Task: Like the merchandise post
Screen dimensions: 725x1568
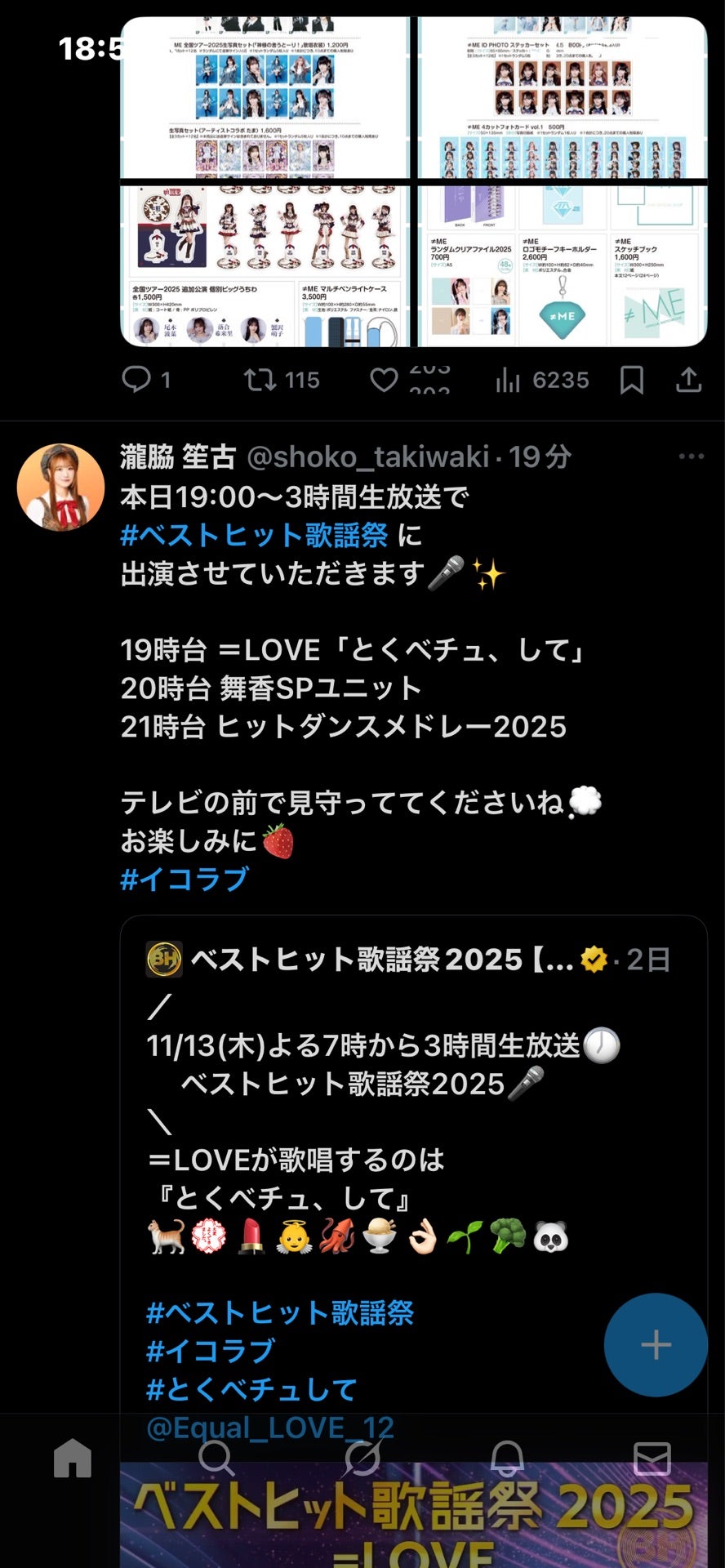Action: [384, 380]
